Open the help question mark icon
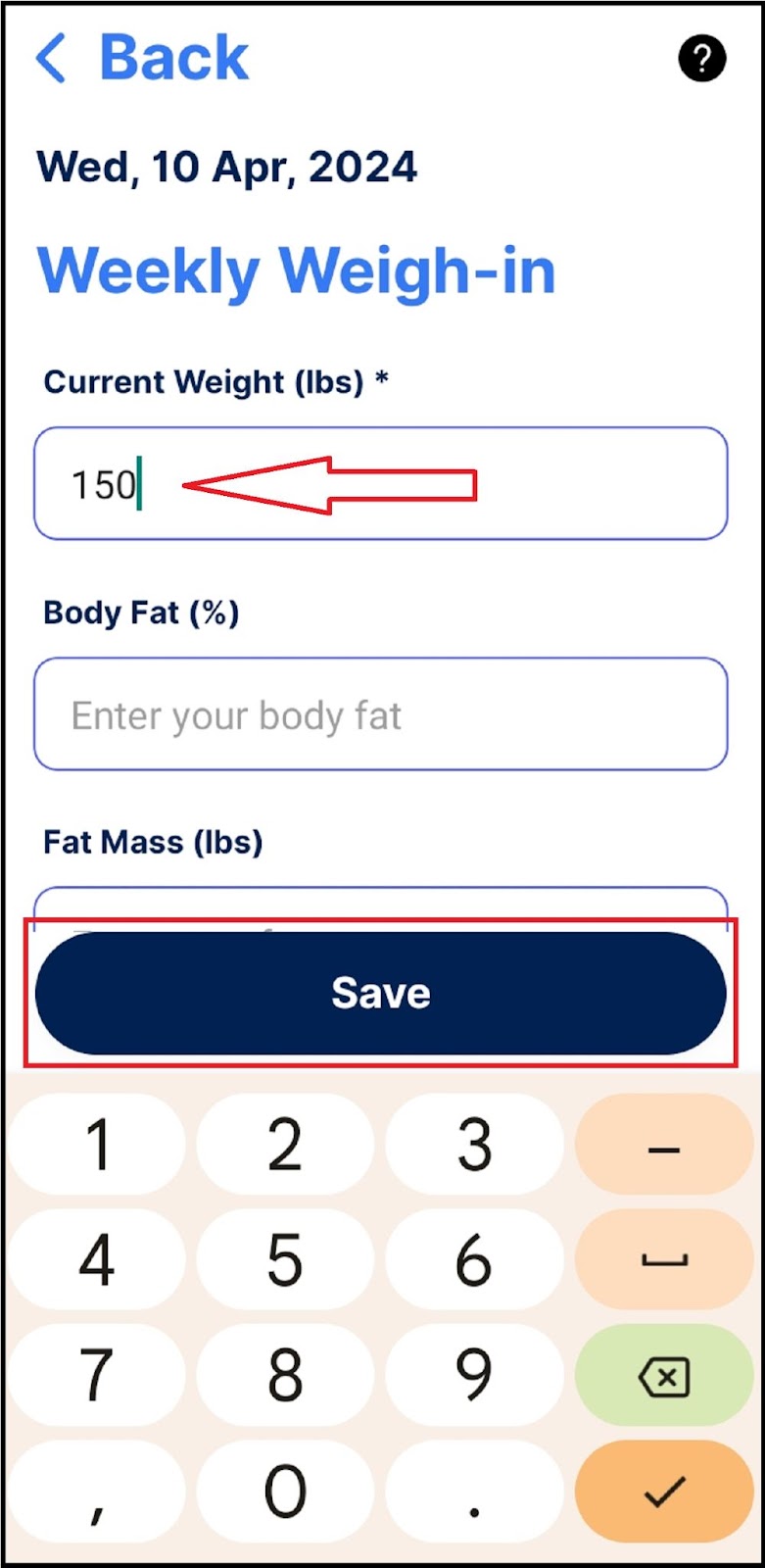Viewport: 765px width, 1568px height. (x=702, y=58)
